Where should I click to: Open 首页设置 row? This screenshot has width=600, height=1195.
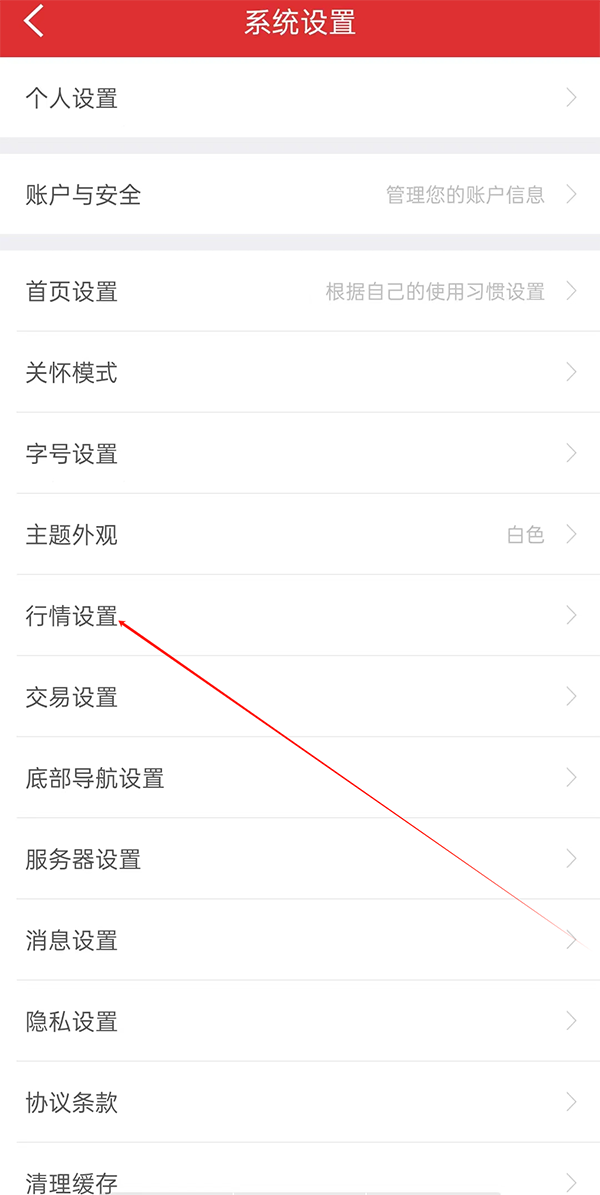click(x=300, y=292)
